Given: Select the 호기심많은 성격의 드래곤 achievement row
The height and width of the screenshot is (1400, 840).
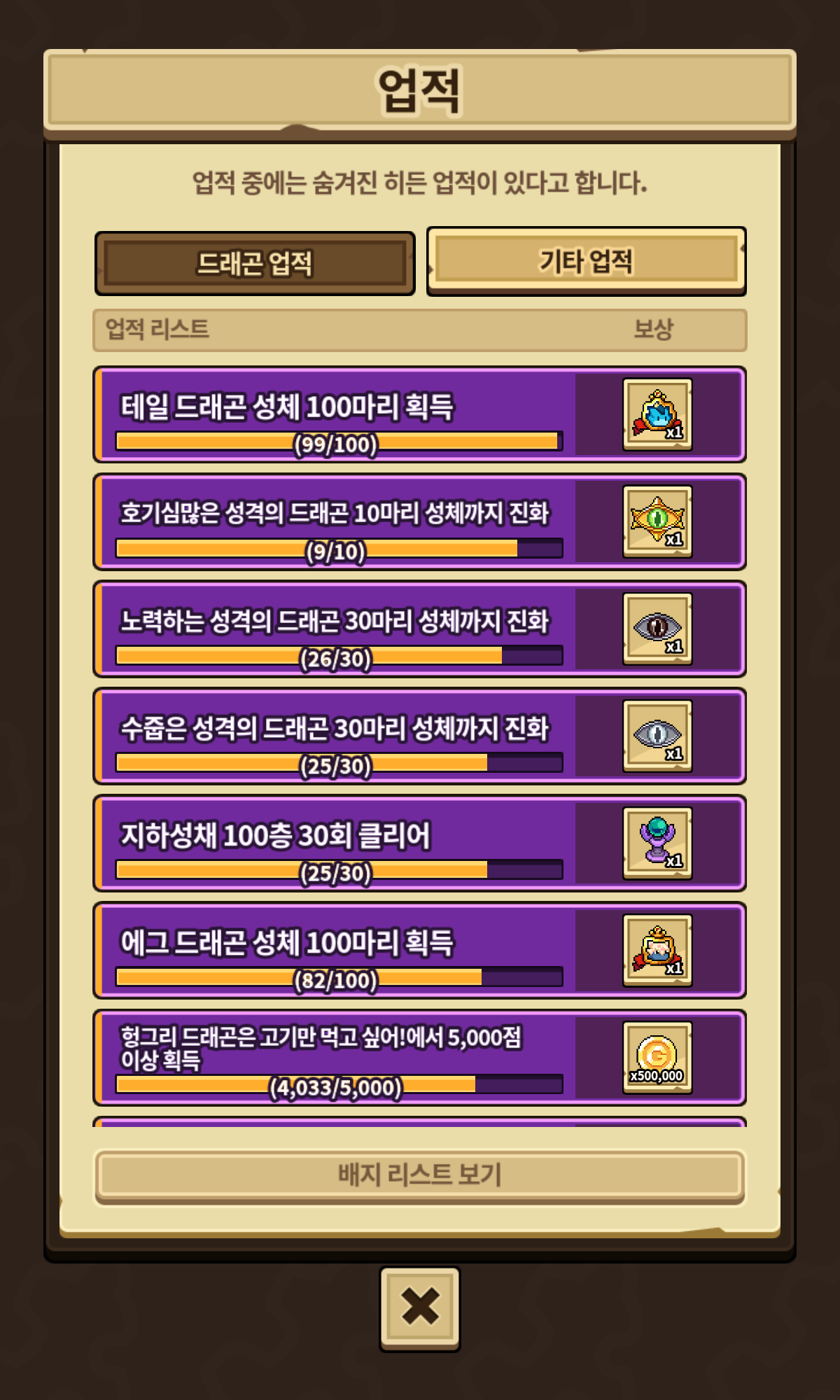Looking at the screenshot, I should tap(336, 521).
